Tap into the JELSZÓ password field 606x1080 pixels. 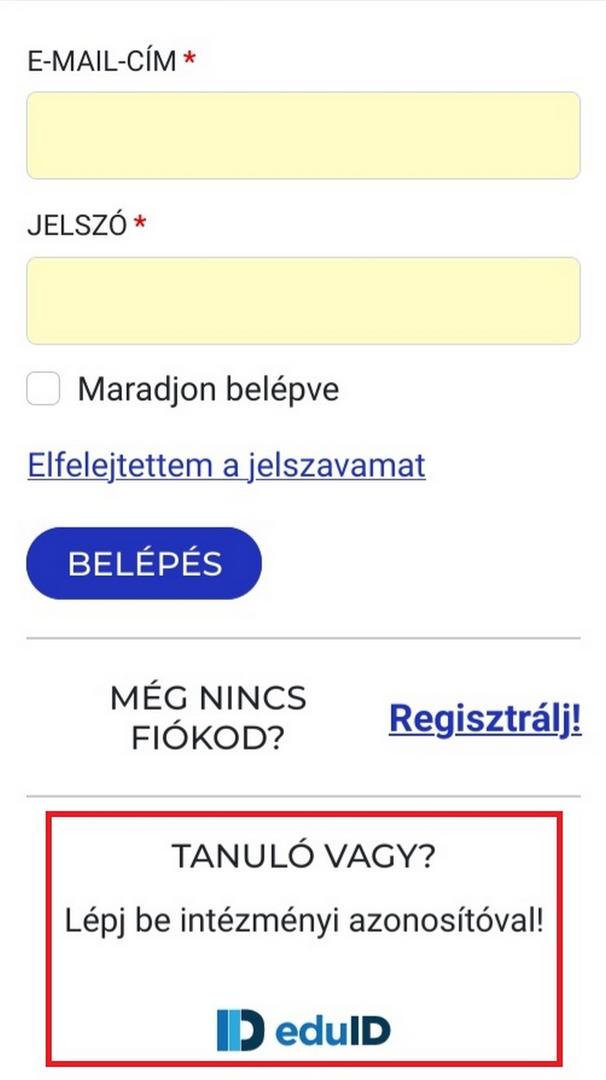tap(303, 301)
